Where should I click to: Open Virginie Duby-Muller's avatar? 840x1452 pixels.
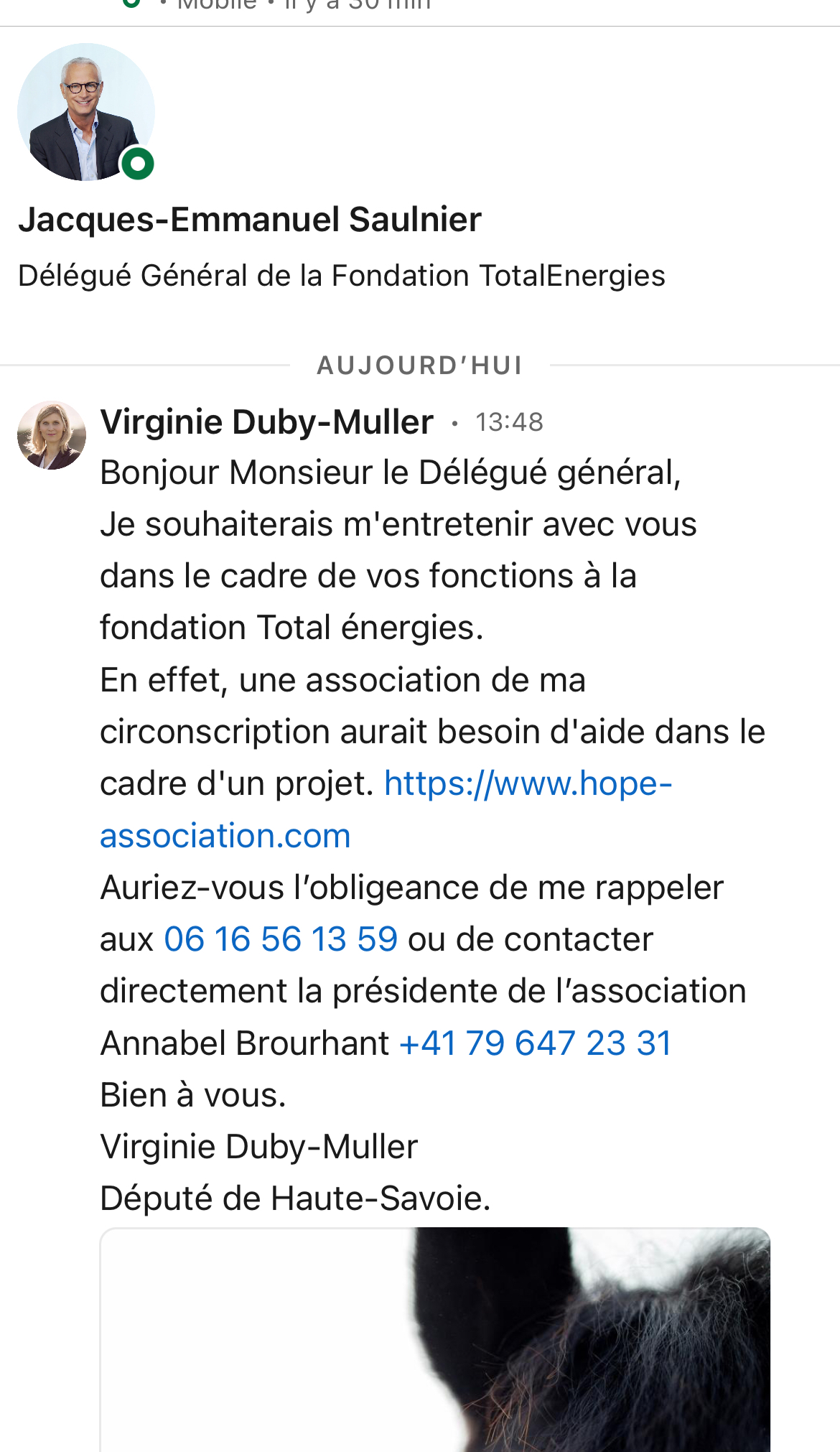(x=52, y=435)
